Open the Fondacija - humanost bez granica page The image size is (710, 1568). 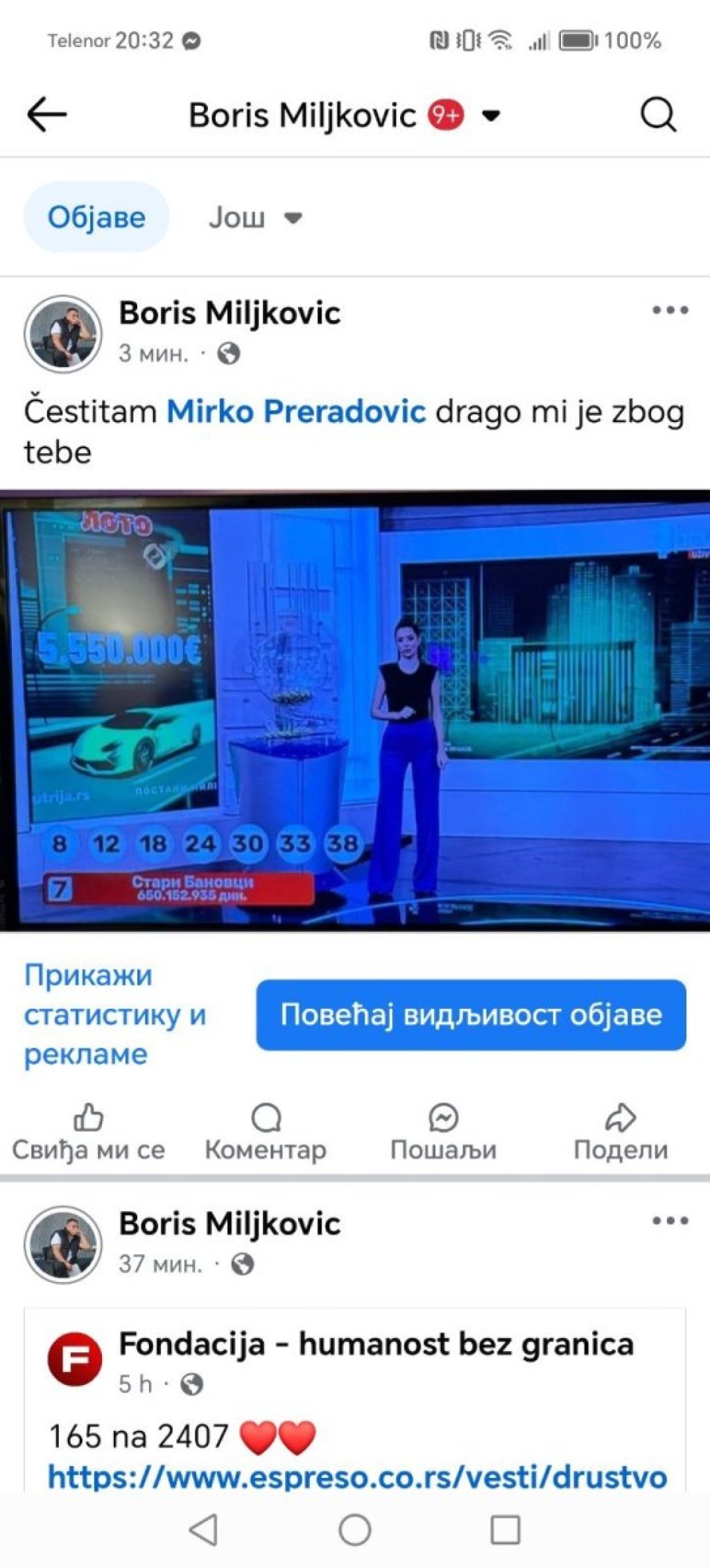(x=375, y=1344)
